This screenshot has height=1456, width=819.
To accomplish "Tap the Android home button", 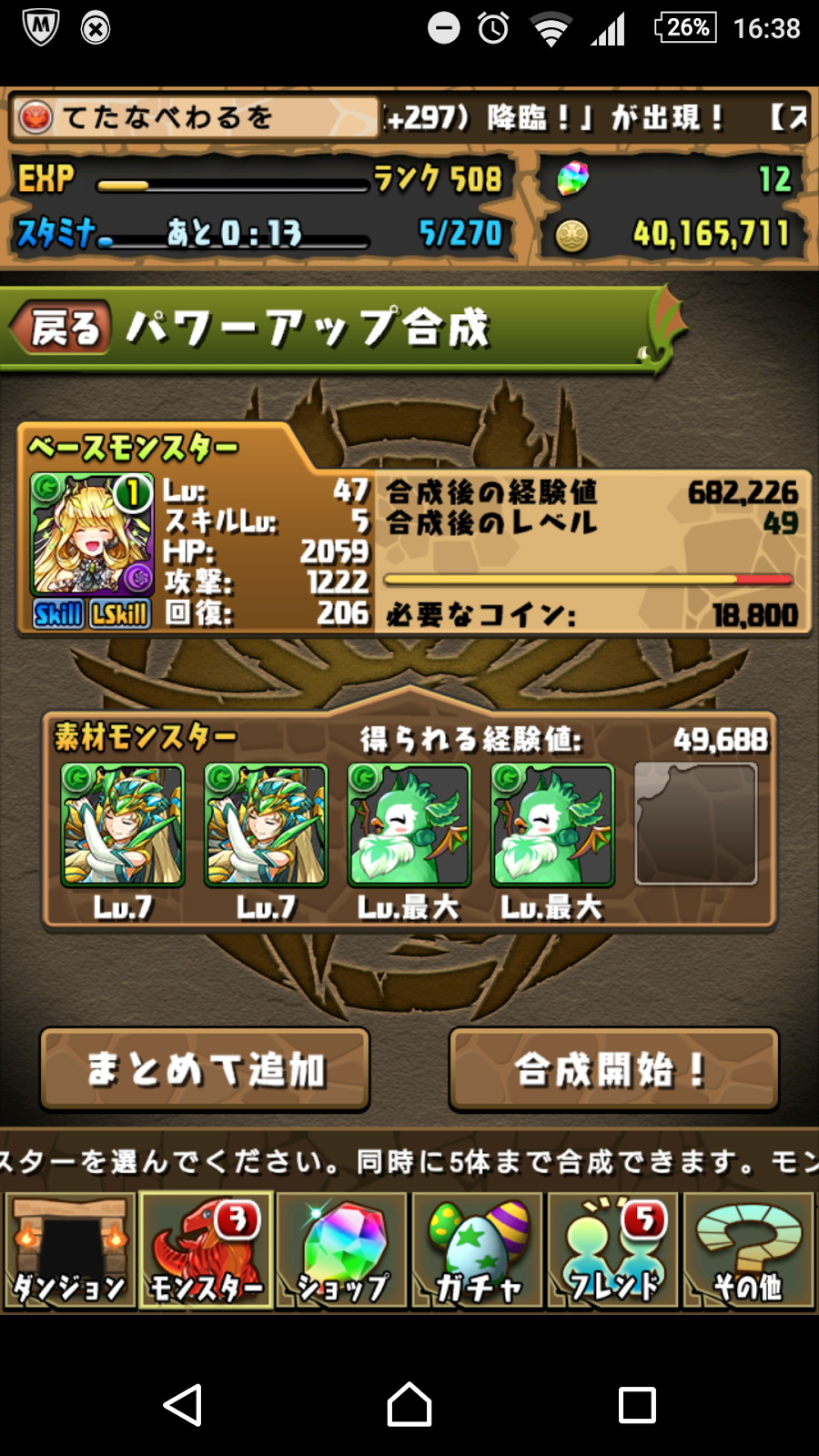I will coord(409,1405).
